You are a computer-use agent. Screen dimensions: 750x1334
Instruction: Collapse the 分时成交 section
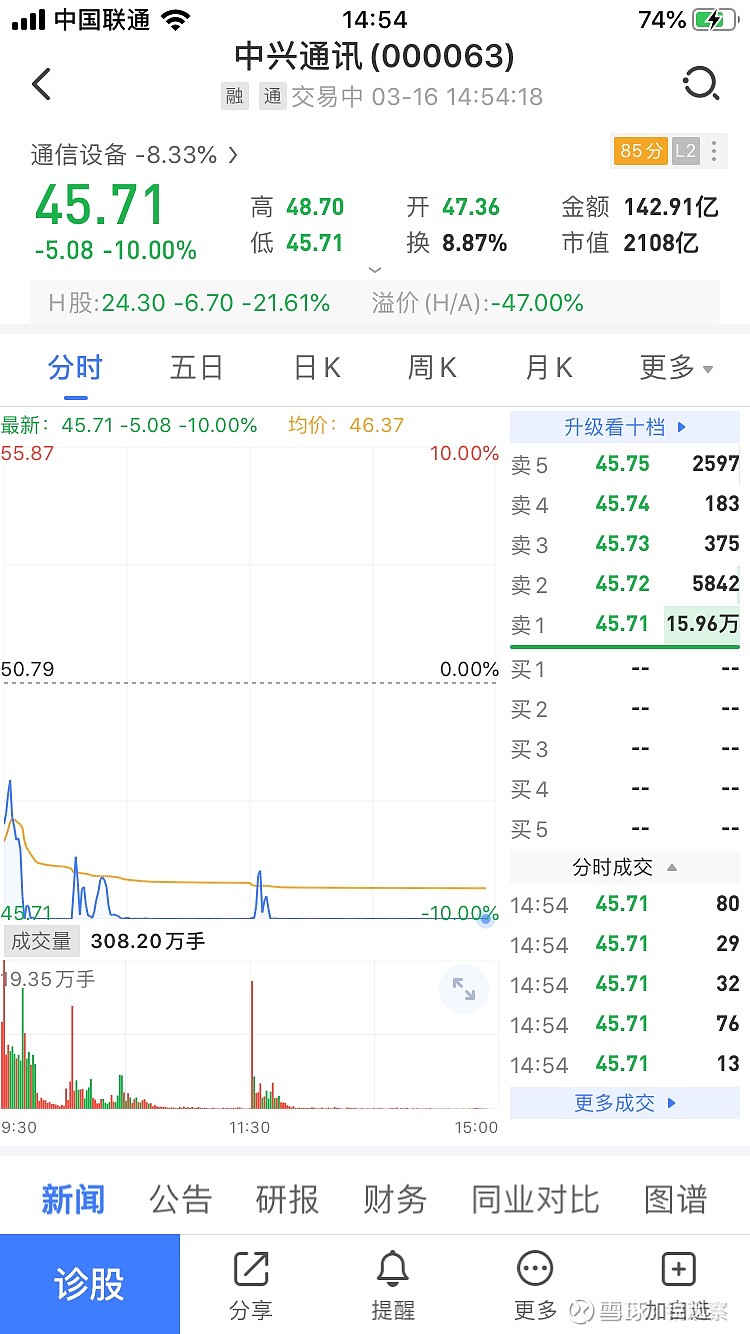[x=625, y=867]
